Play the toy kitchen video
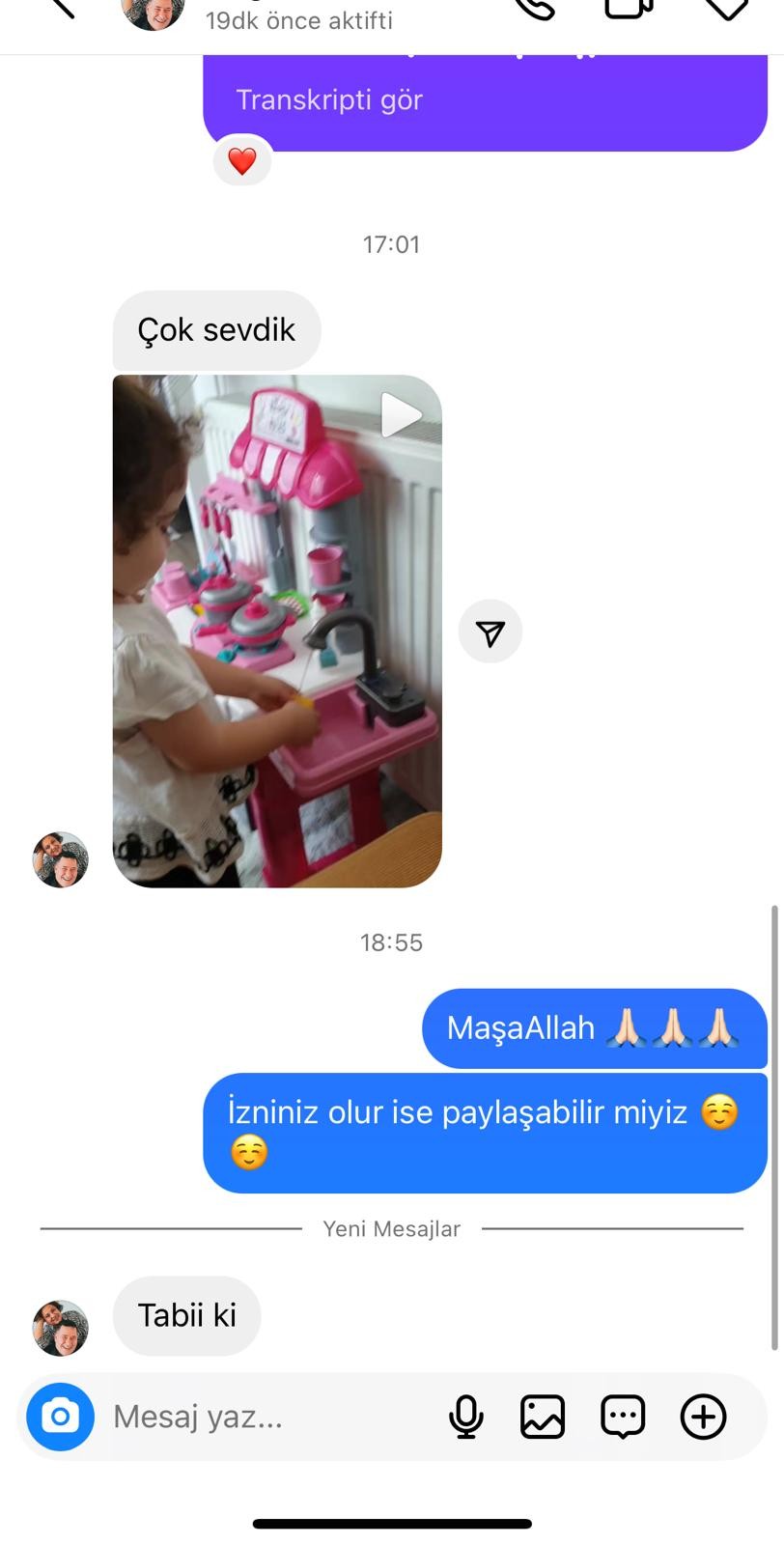The image size is (784, 1545). [x=402, y=416]
